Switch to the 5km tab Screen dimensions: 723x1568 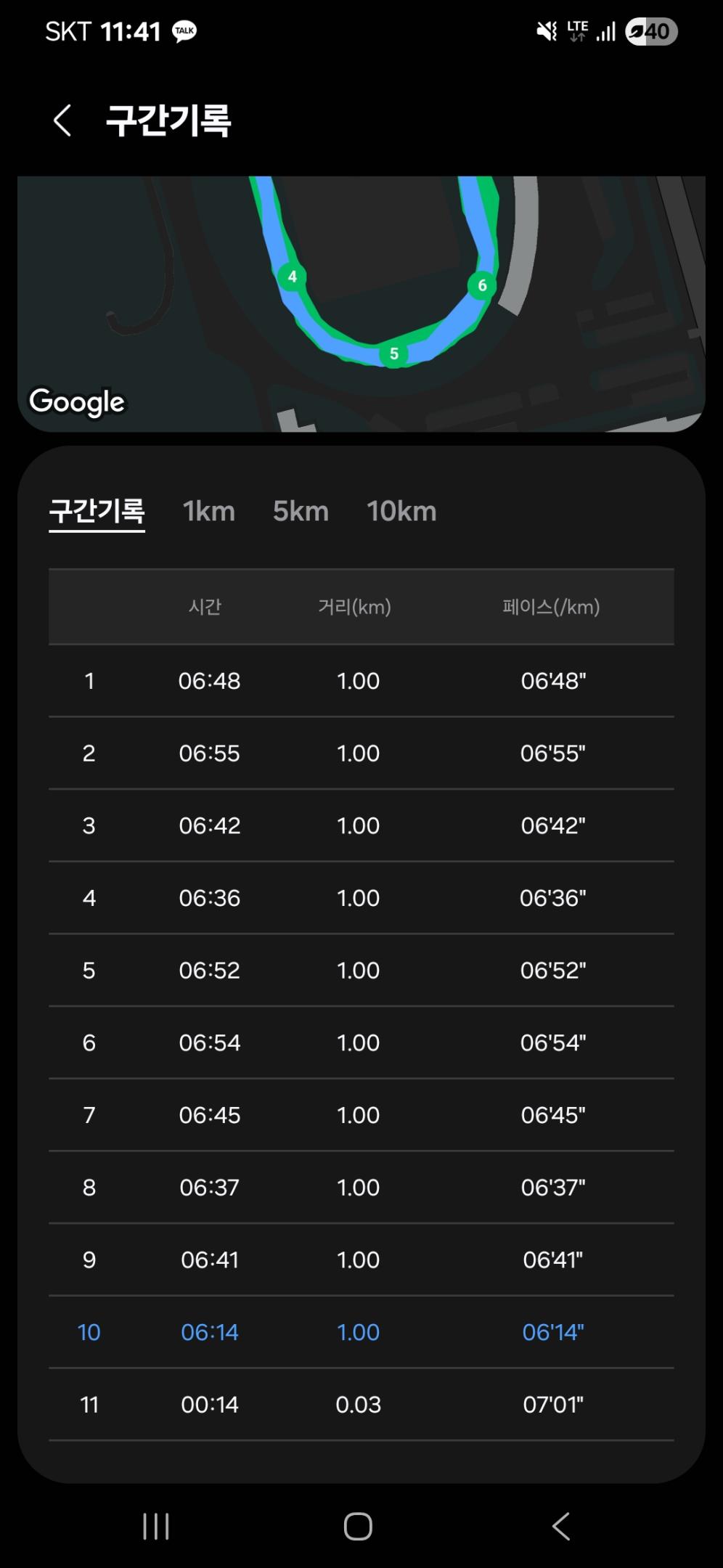click(x=301, y=511)
